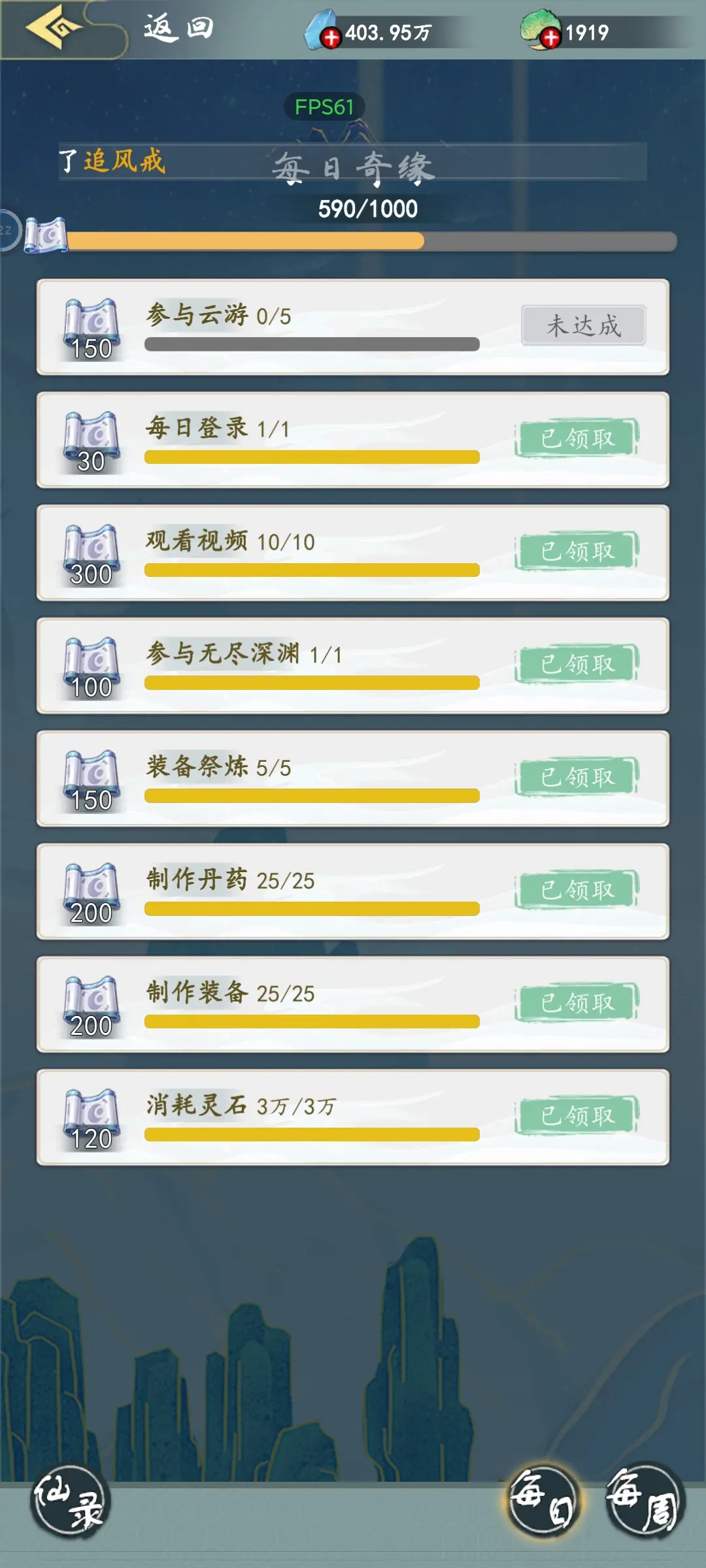Image resolution: width=706 pixels, height=1568 pixels.
Task: Tap the plus icon next to 403.95万
Action: click(332, 38)
